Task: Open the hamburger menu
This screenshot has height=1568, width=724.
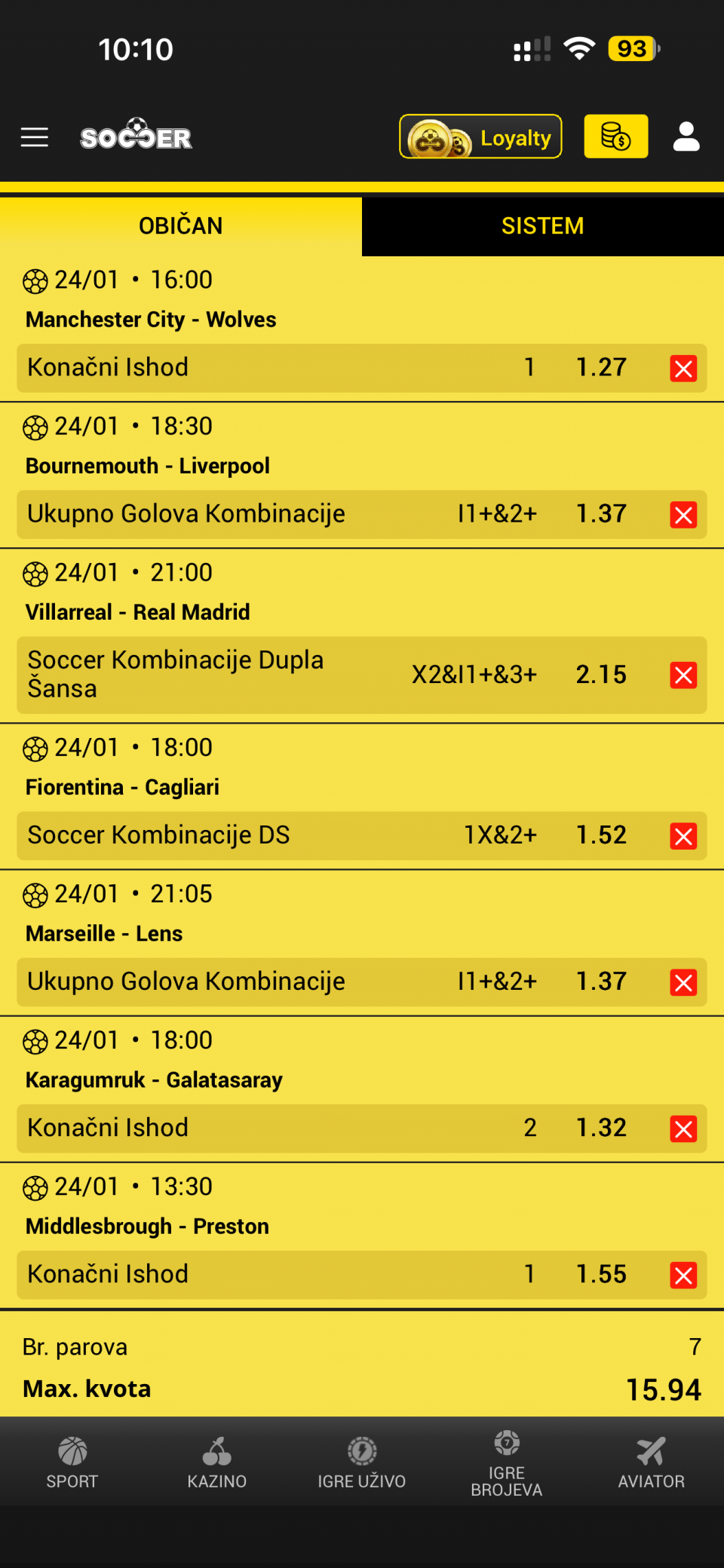Action: point(35,137)
